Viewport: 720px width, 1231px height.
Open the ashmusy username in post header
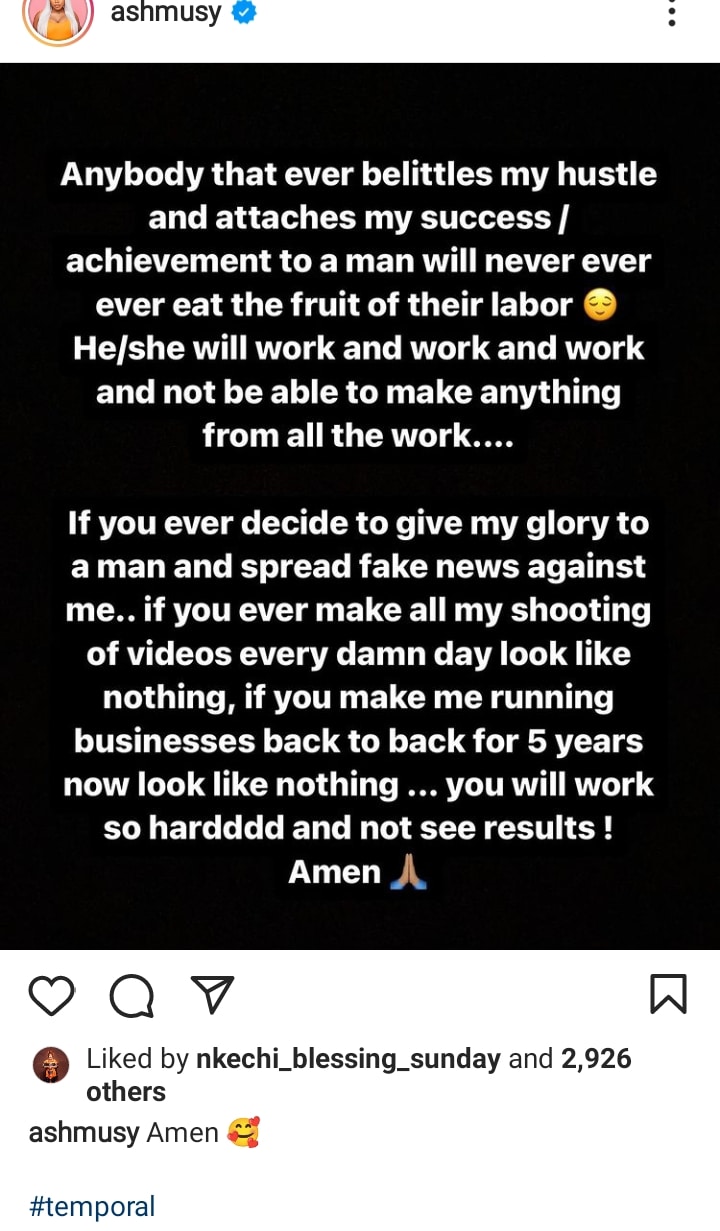[x=166, y=14]
